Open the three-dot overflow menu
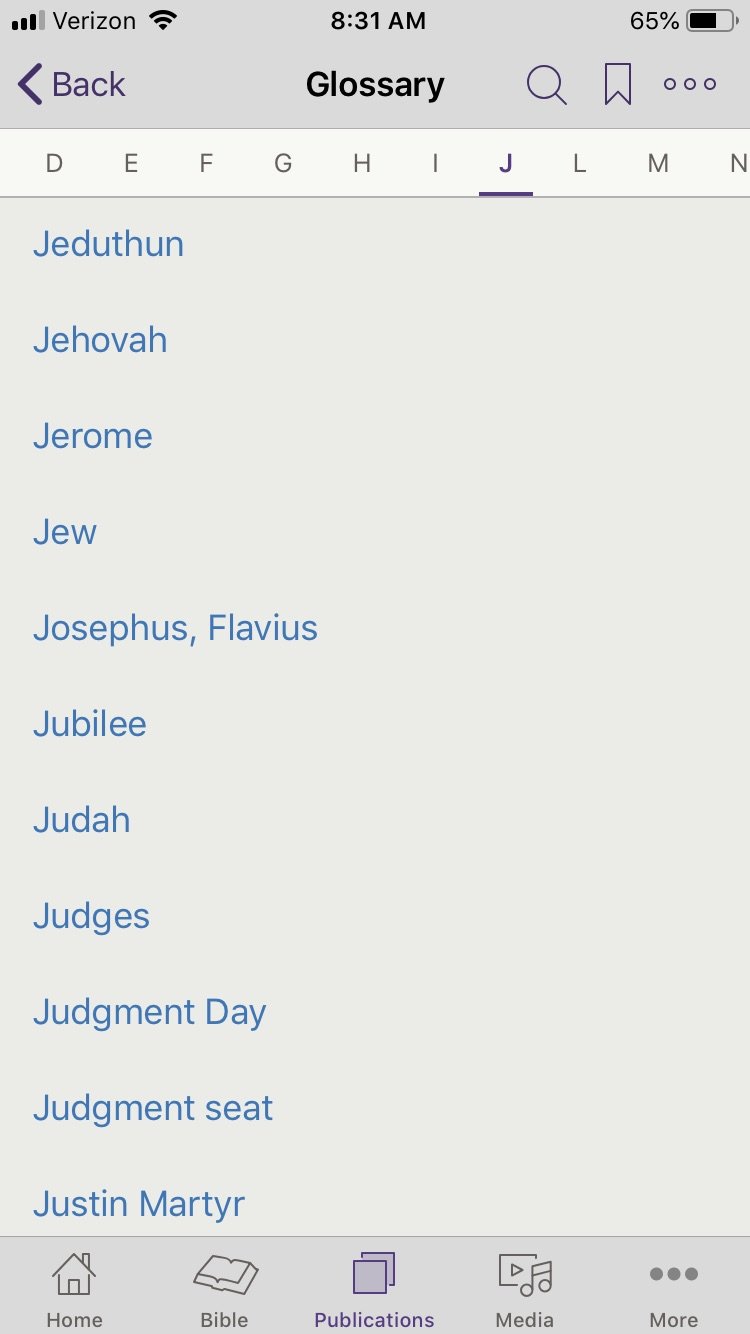The width and height of the screenshot is (750, 1334). point(690,85)
